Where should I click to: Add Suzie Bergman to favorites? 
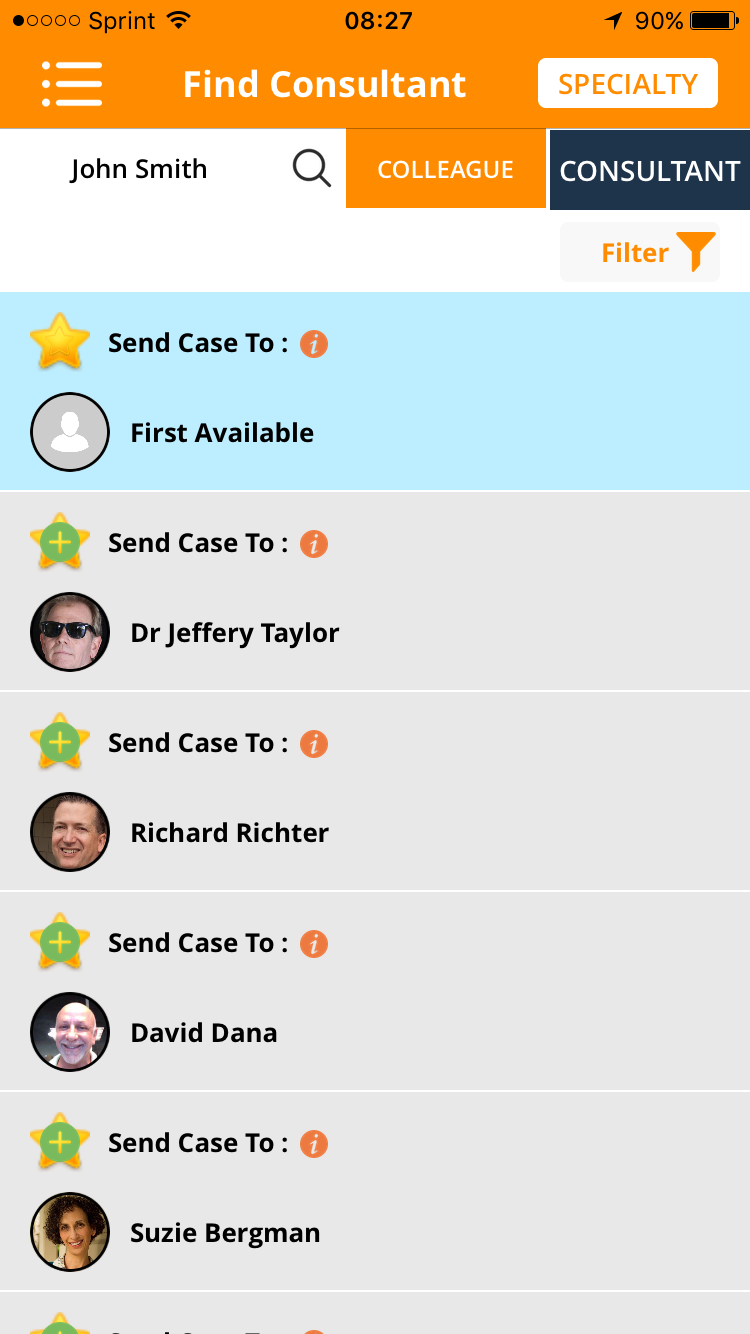[x=60, y=1143]
